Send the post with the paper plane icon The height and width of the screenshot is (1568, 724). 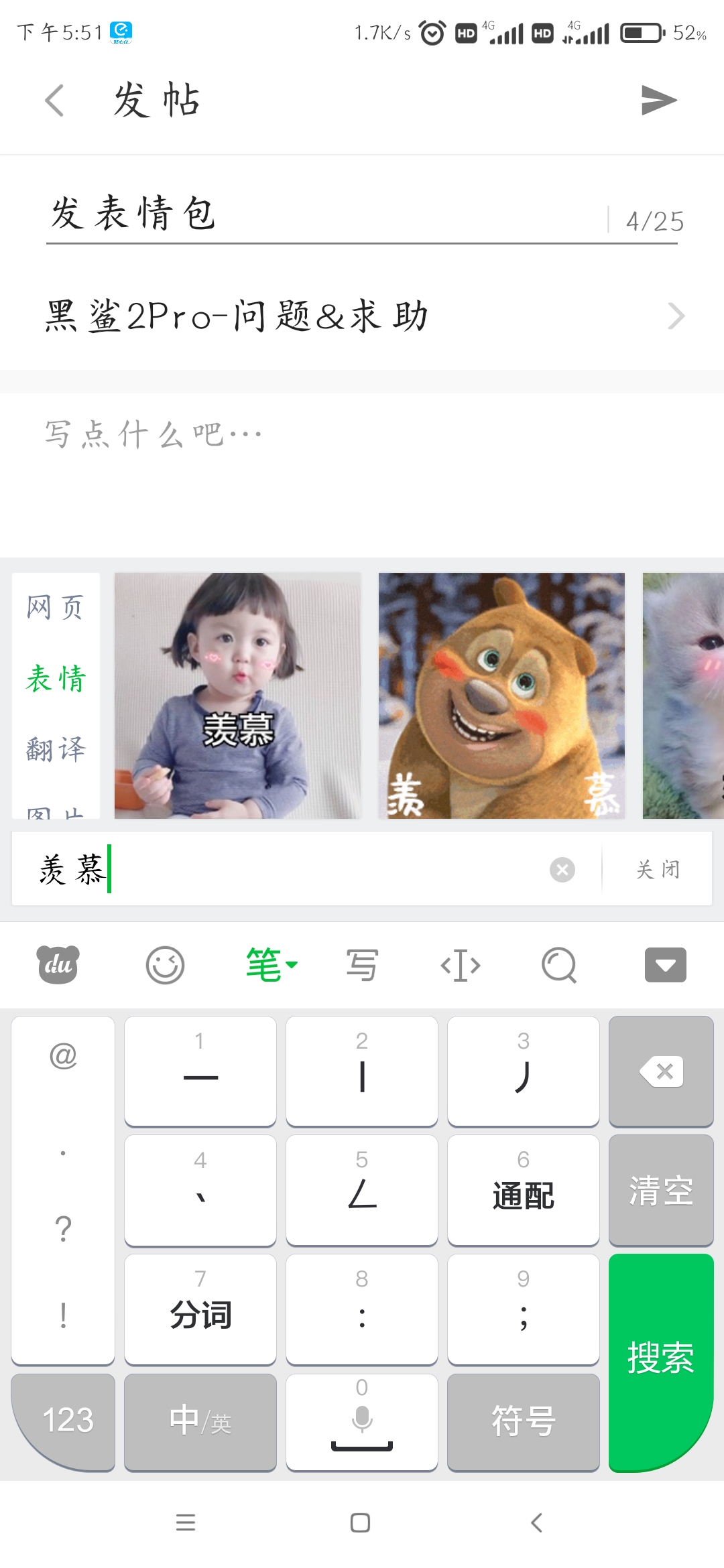[x=659, y=101]
